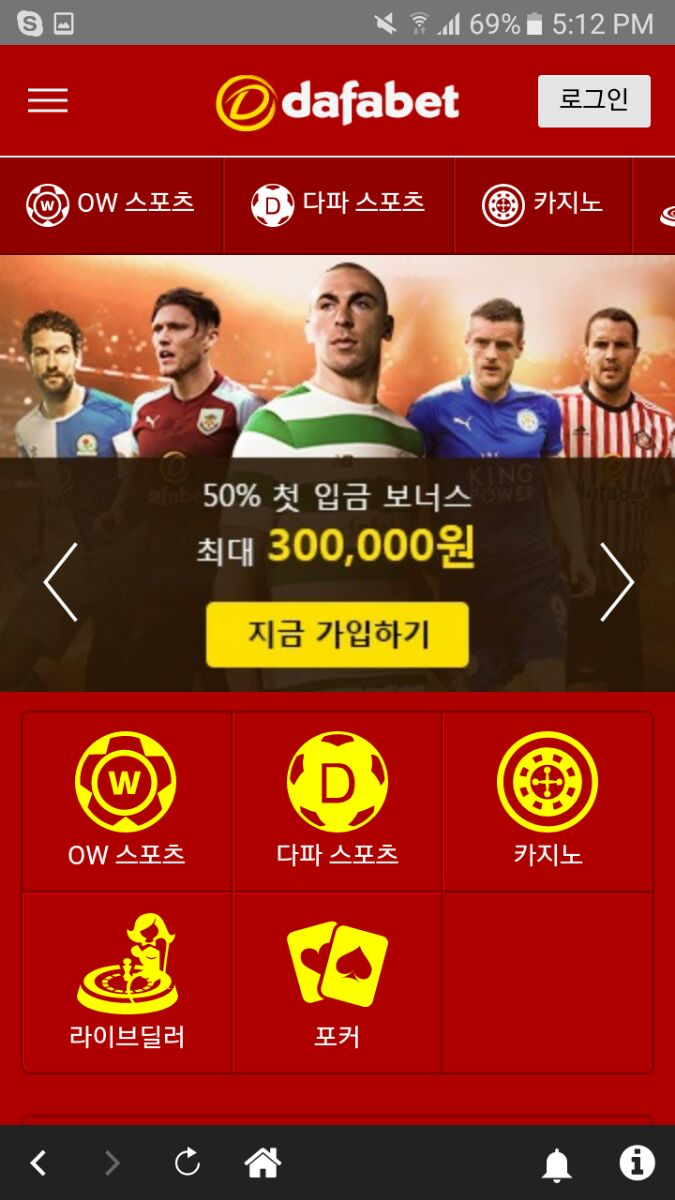Show the next banner slide
Image resolution: width=675 pixels, height=1200 pixels.
616,582
